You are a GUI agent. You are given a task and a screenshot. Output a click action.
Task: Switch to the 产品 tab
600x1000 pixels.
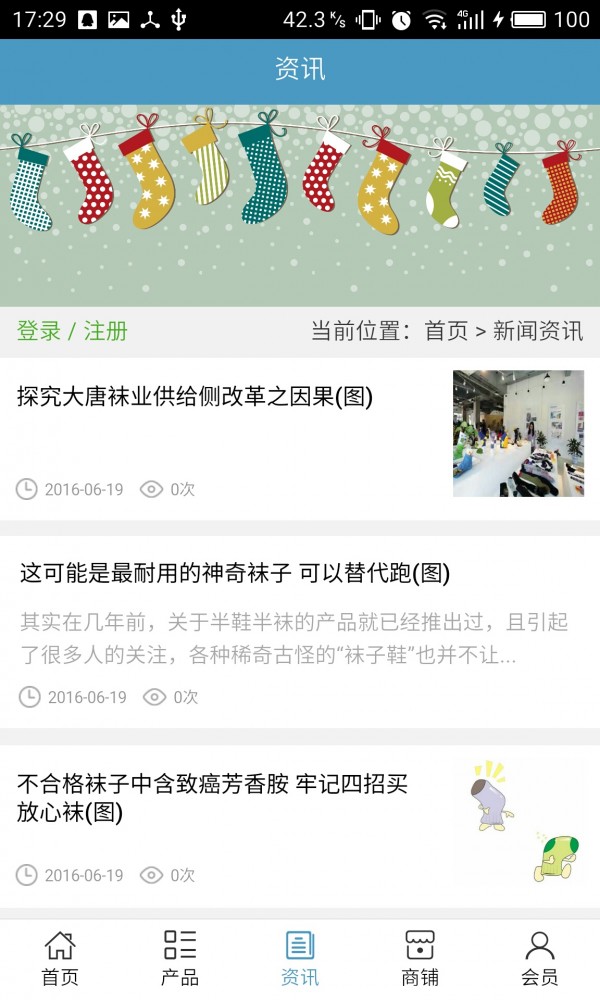(180, 958)
